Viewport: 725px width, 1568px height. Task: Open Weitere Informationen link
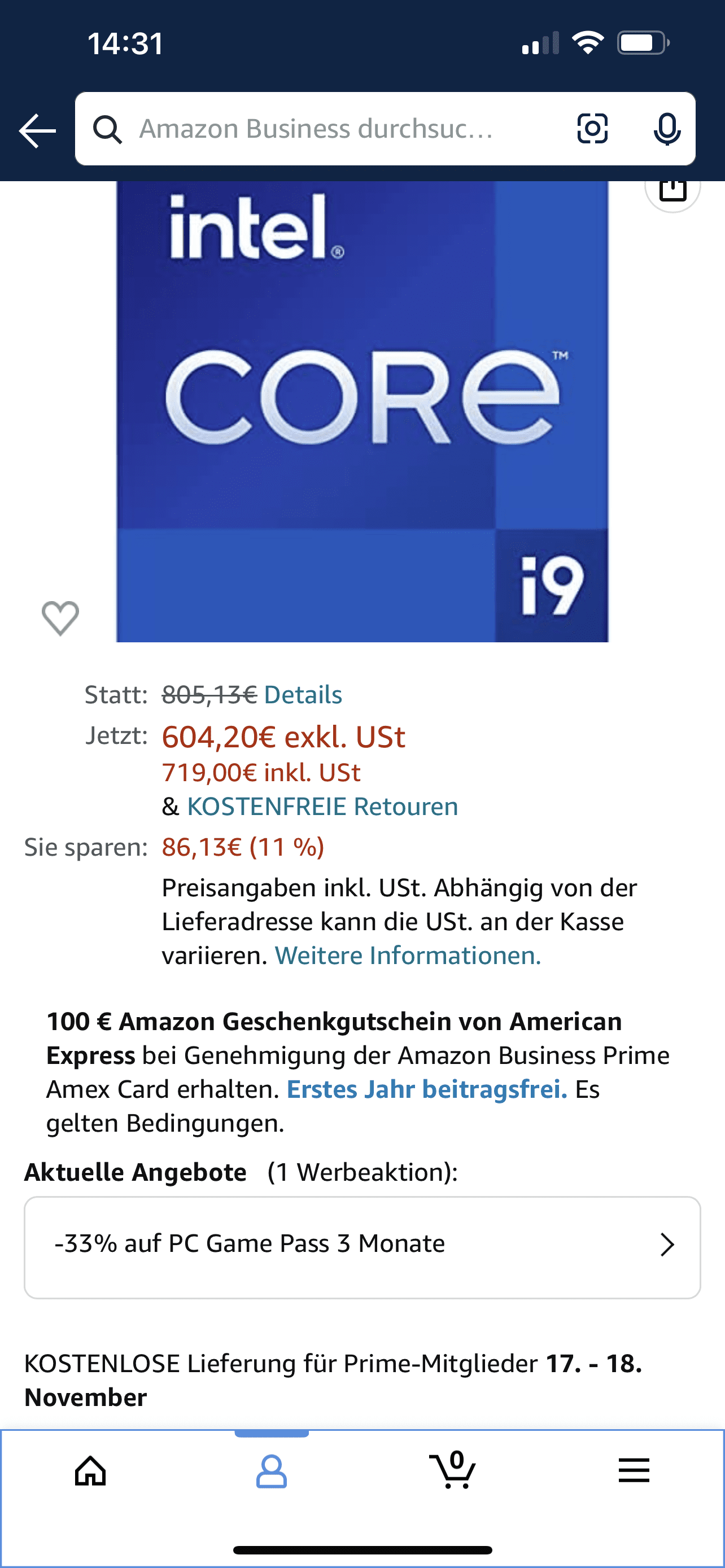coord(407,956)
